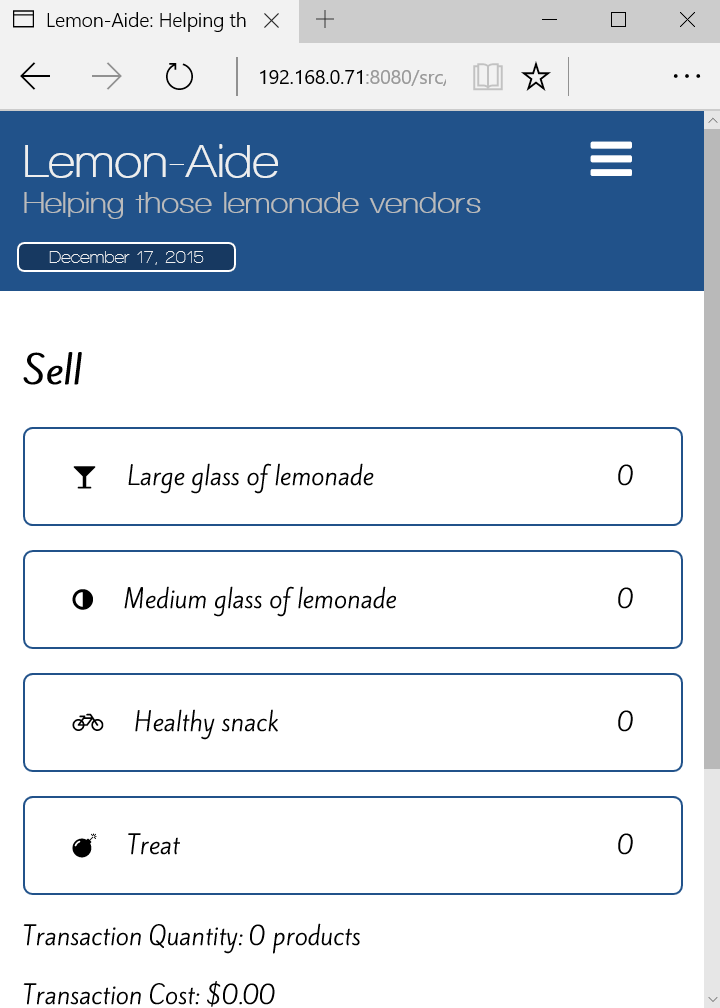Click the bicycle icon on Healthy snack
The width and height of the screenshot is (720, 1008).
(x=86, y=722)
